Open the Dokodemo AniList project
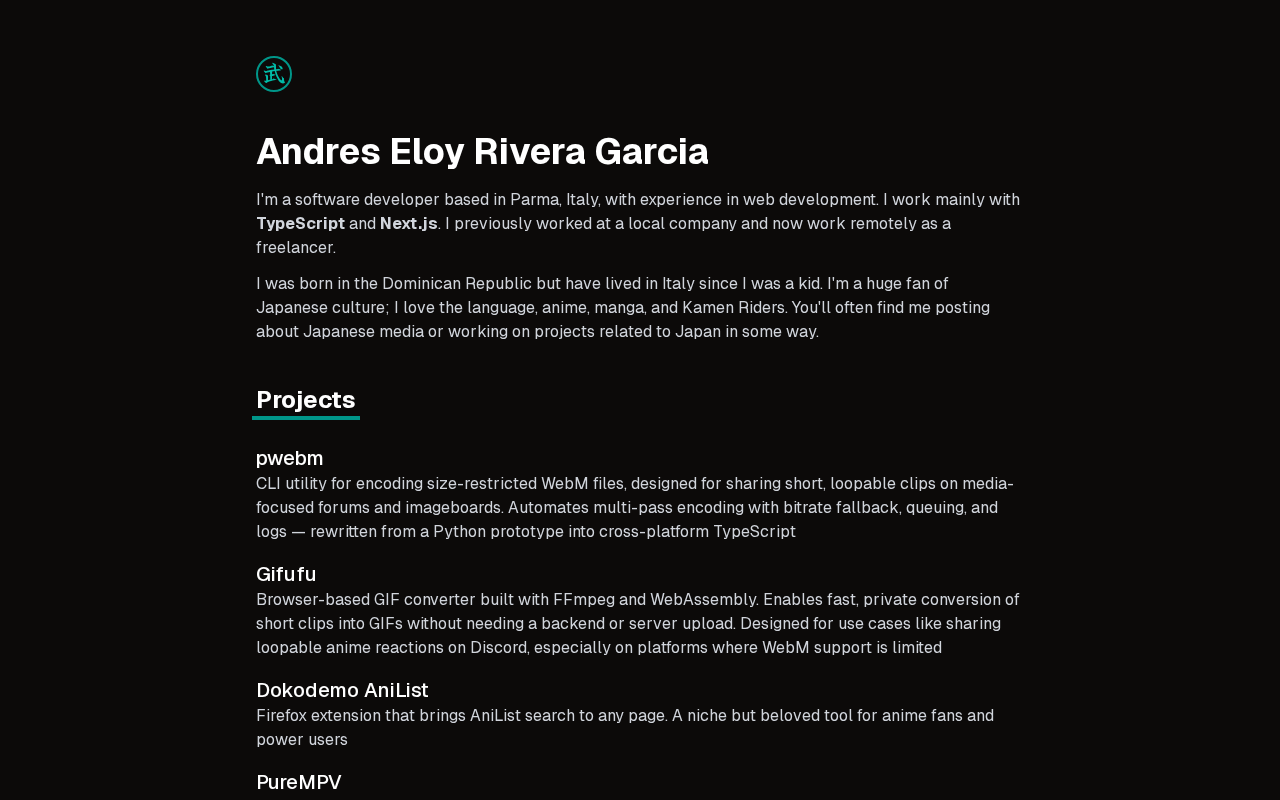This screenshot has height=800, width=1280. pyautogui.click(x=342, y=690)
